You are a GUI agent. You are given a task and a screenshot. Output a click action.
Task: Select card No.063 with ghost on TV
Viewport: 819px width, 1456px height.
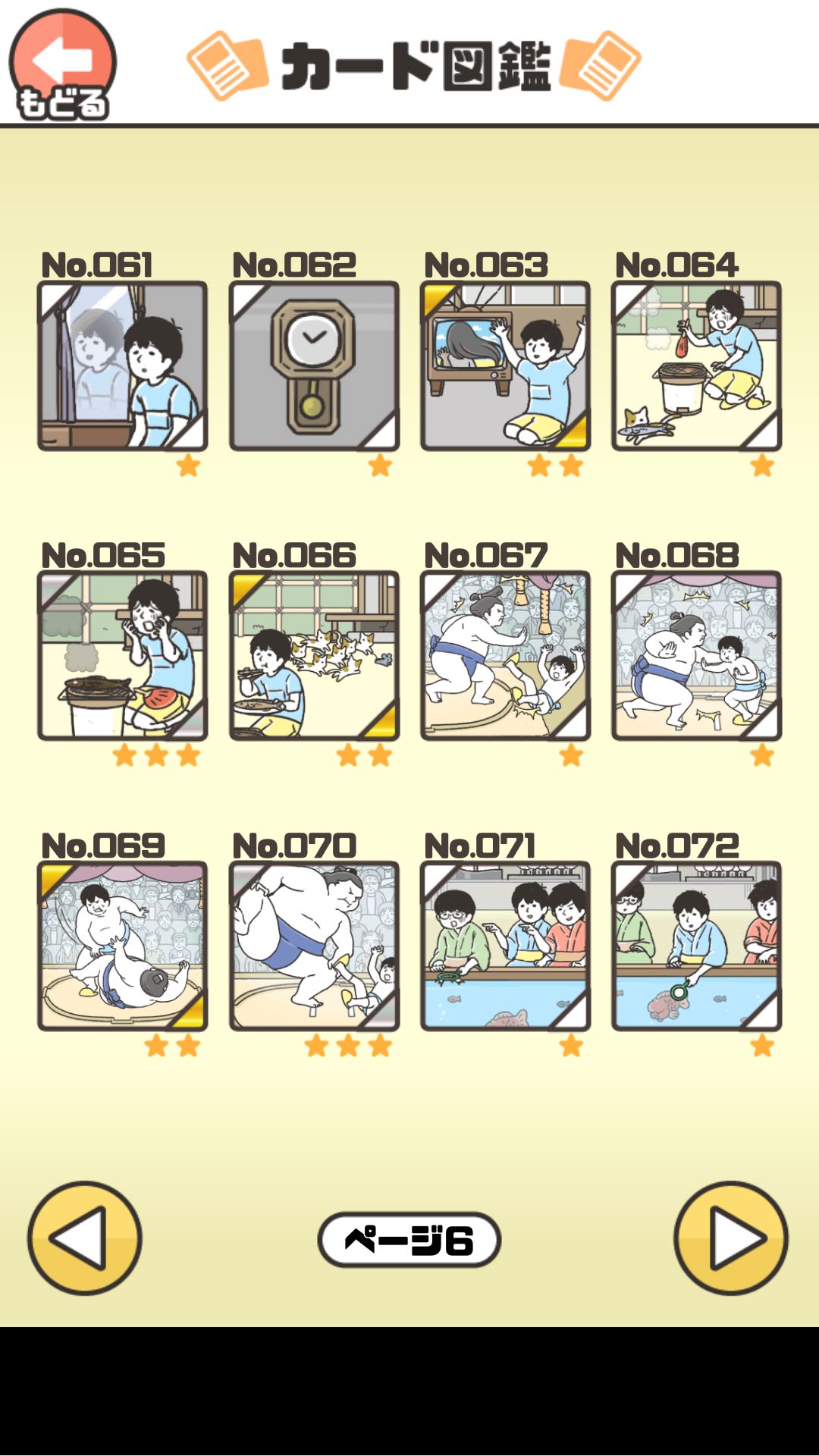coord(505,364)
